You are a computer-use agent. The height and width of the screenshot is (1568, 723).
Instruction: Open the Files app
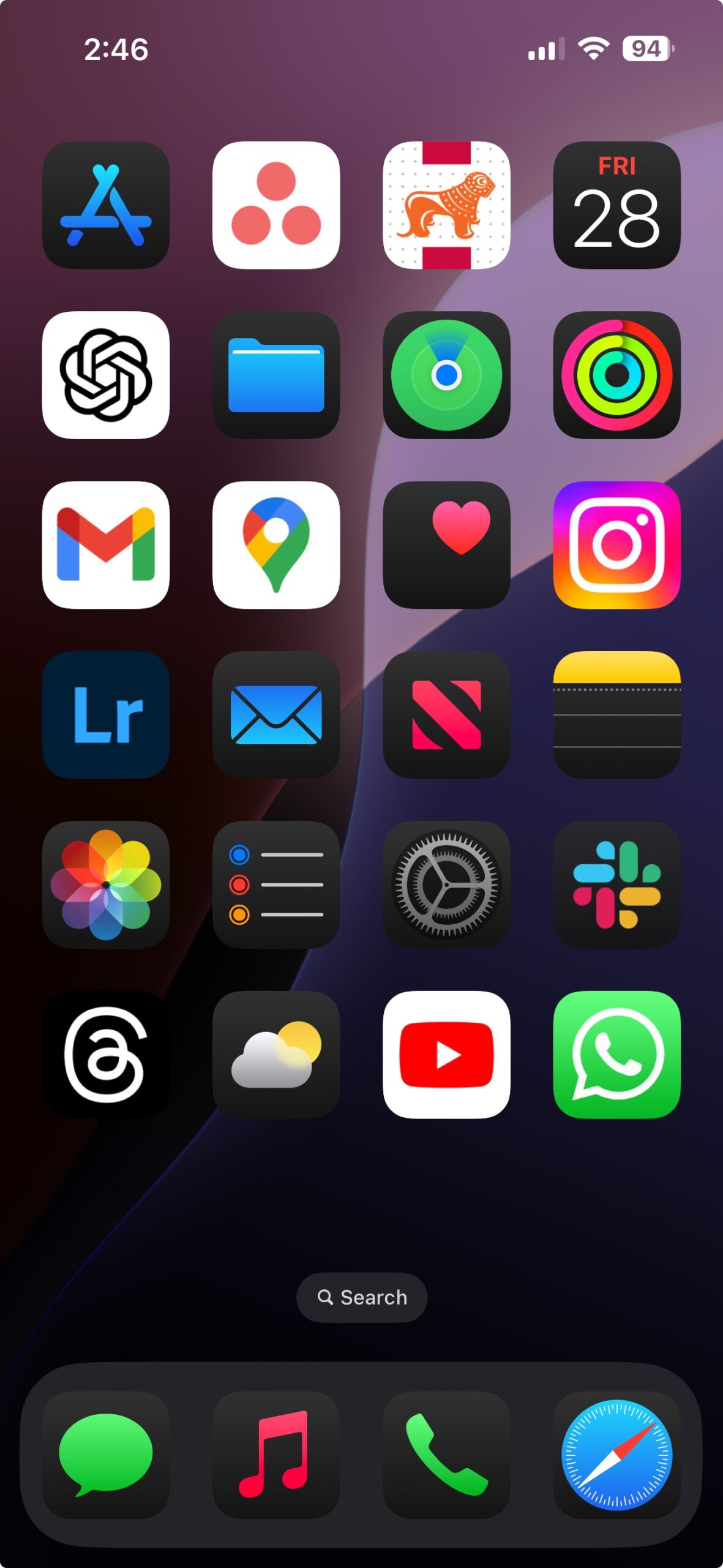pyautogui.click(x=276, y=375)
